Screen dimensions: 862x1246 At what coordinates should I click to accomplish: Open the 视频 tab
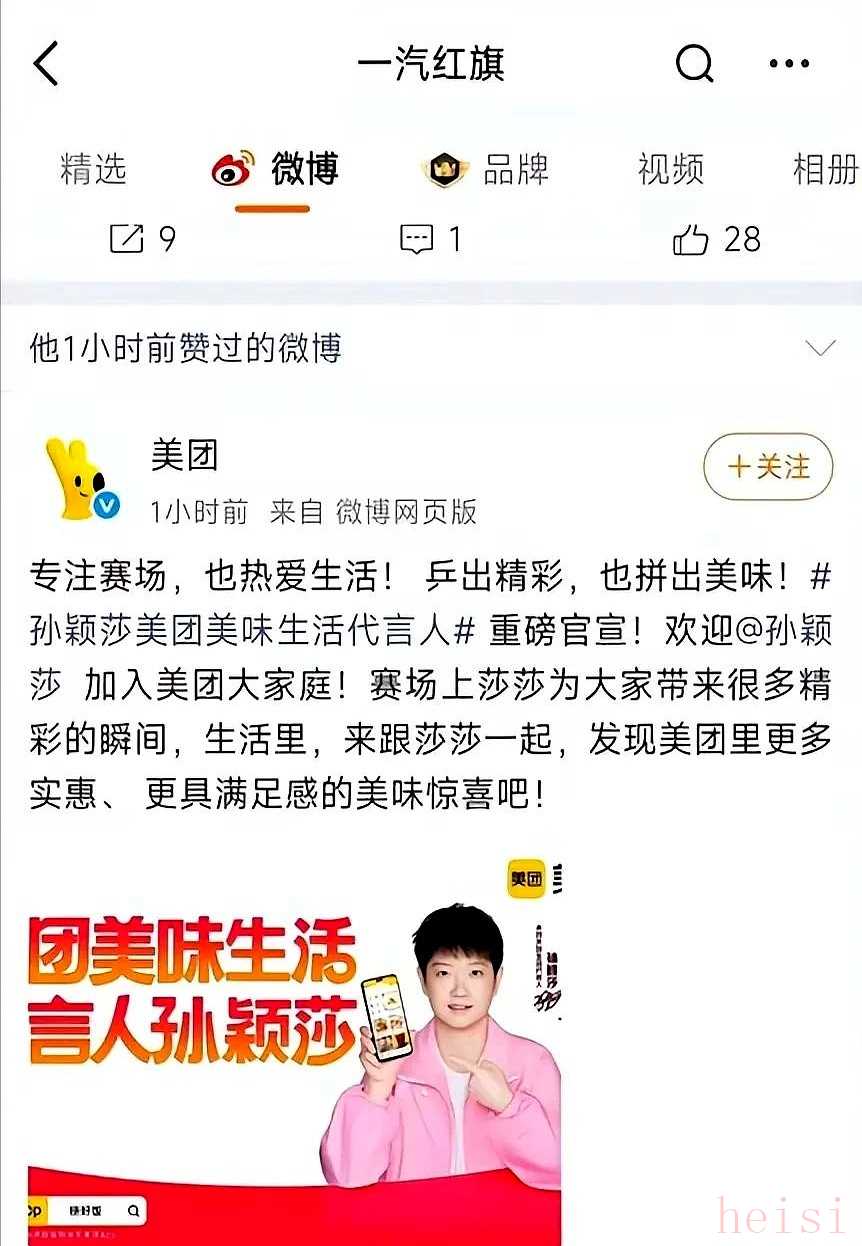(x=670, y=170)
